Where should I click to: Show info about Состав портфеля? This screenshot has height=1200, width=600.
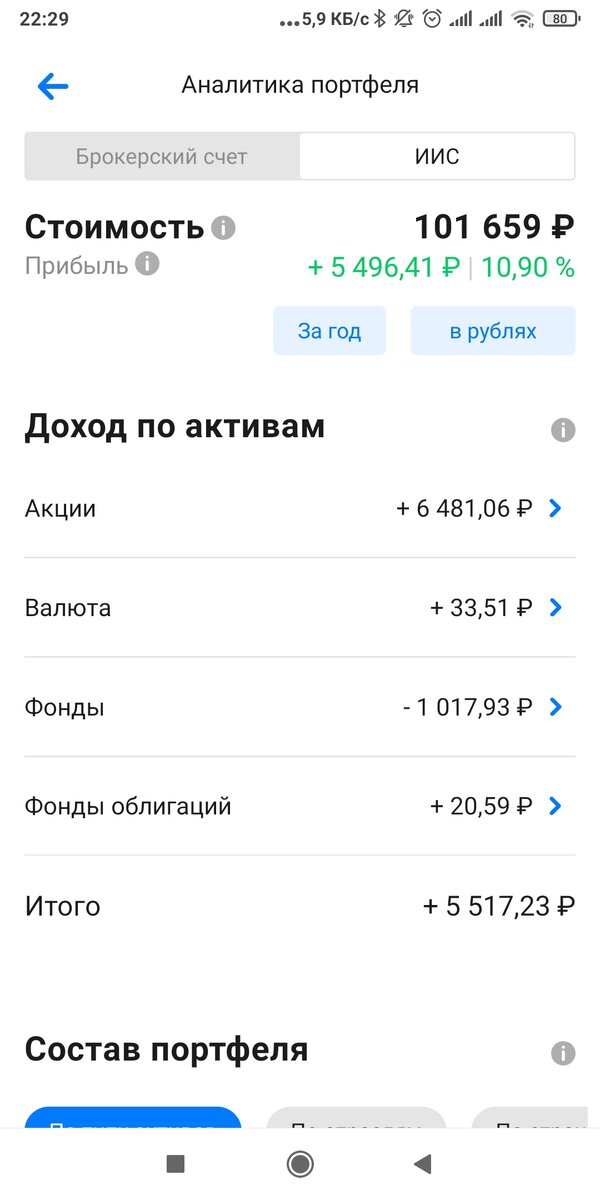563,1053
